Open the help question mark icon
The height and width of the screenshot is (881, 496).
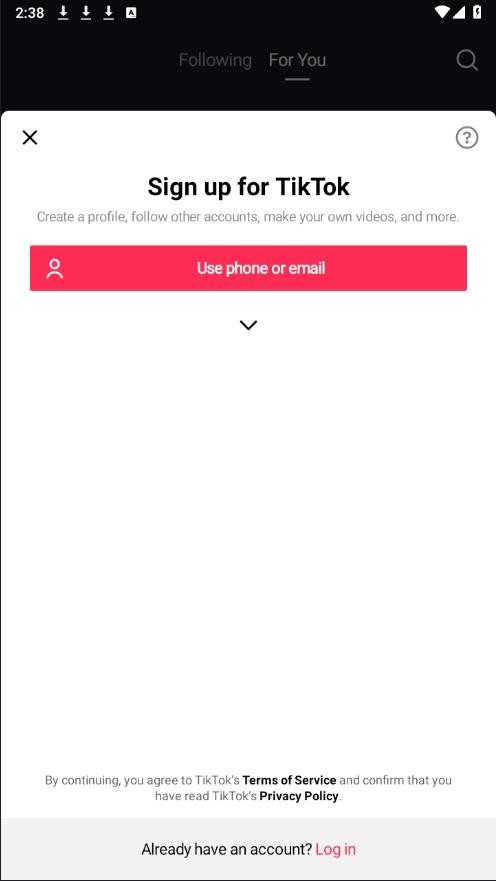pos(467,138)
